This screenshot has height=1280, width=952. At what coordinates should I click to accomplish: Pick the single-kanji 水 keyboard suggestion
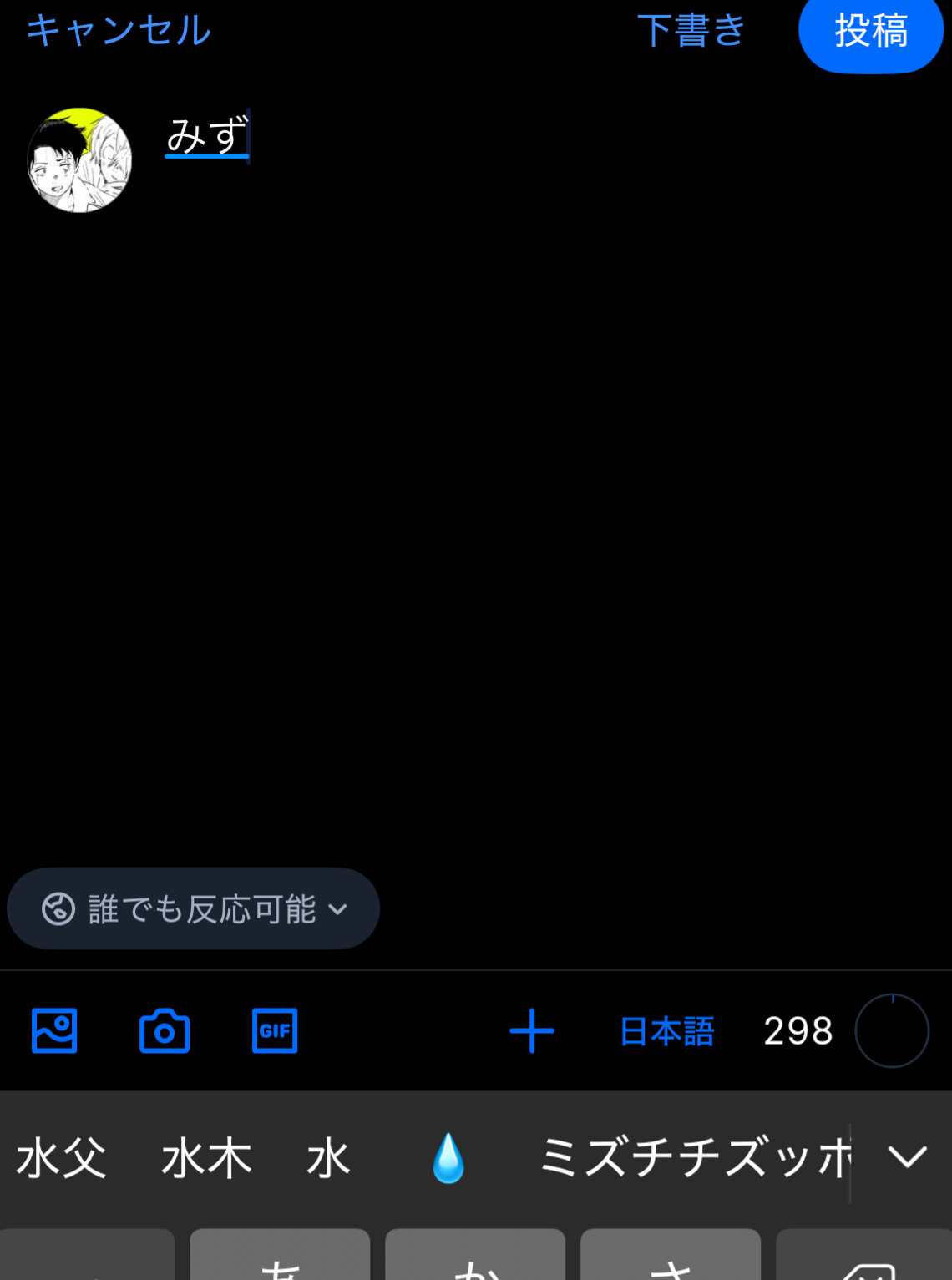(328, 1158)
